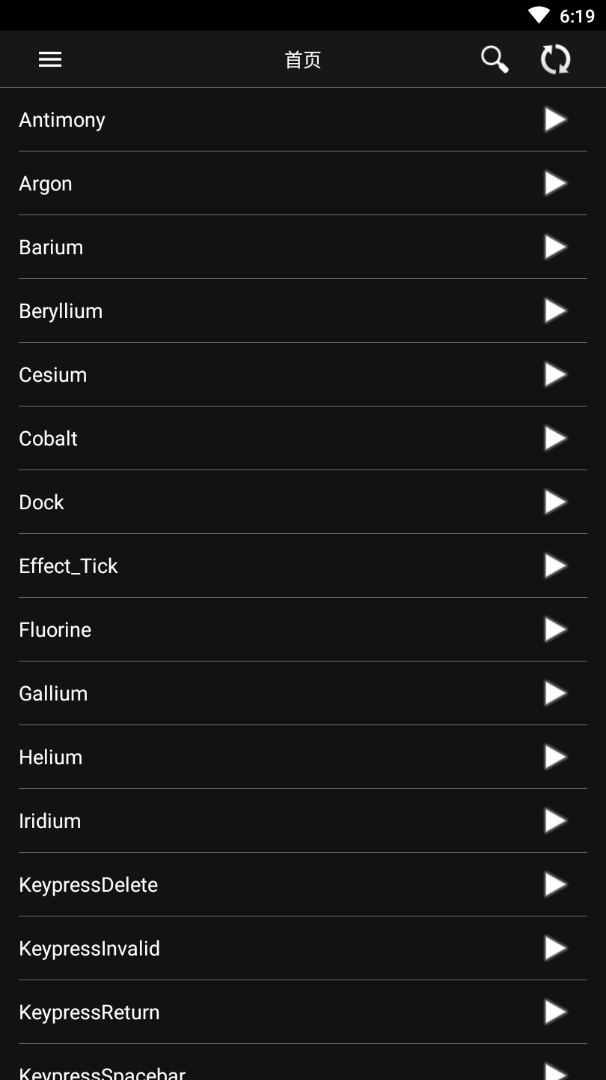
Task: Play the Antimony sound
Action: tap(556, 119)
